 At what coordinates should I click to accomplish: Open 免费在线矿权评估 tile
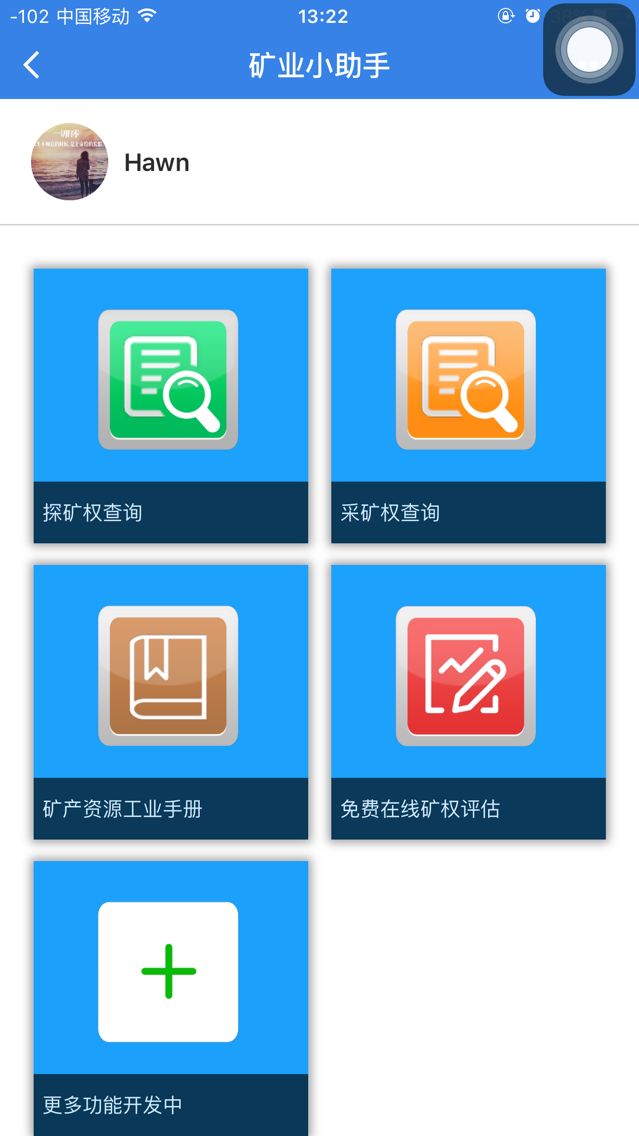[468, 701]
